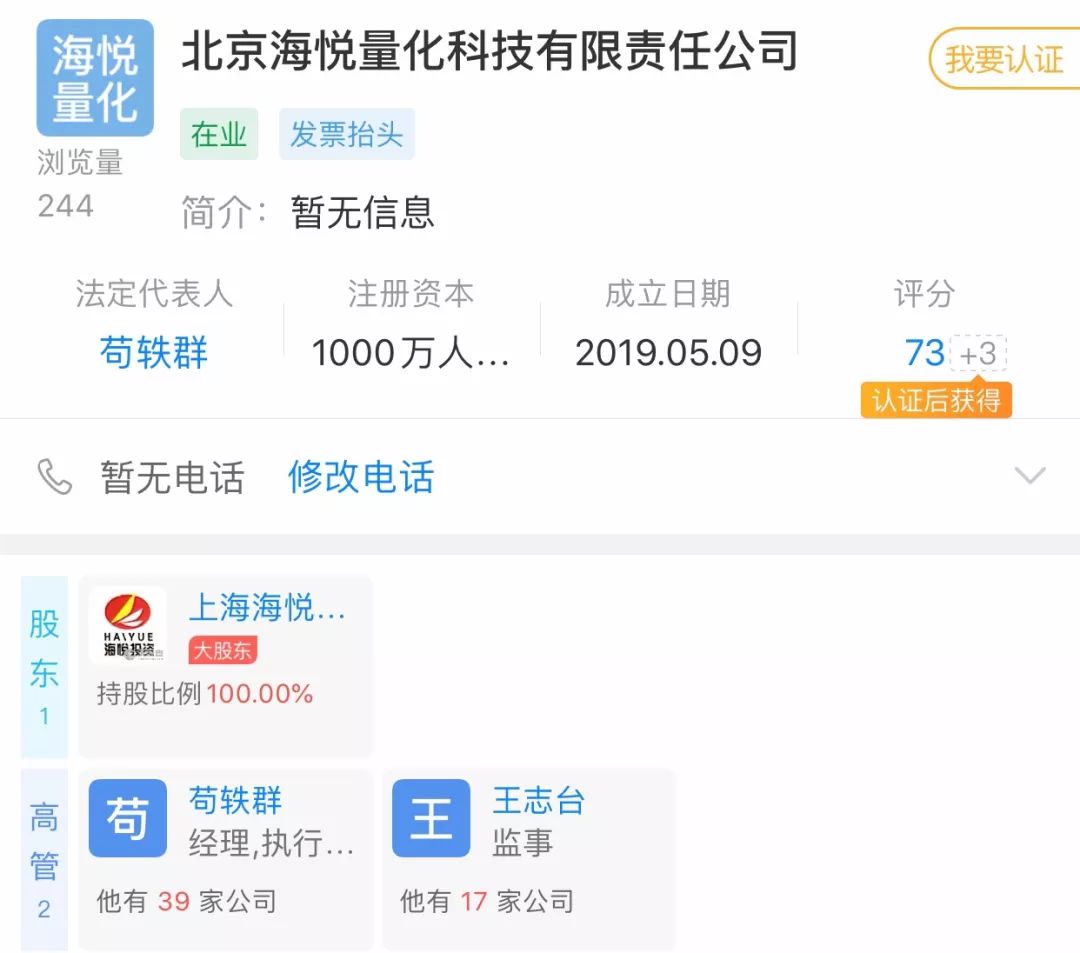1080x953 pixels.
Task: Open executive card 苟轶群 经理
Action: pyautogui.click(x=226, y=860)
